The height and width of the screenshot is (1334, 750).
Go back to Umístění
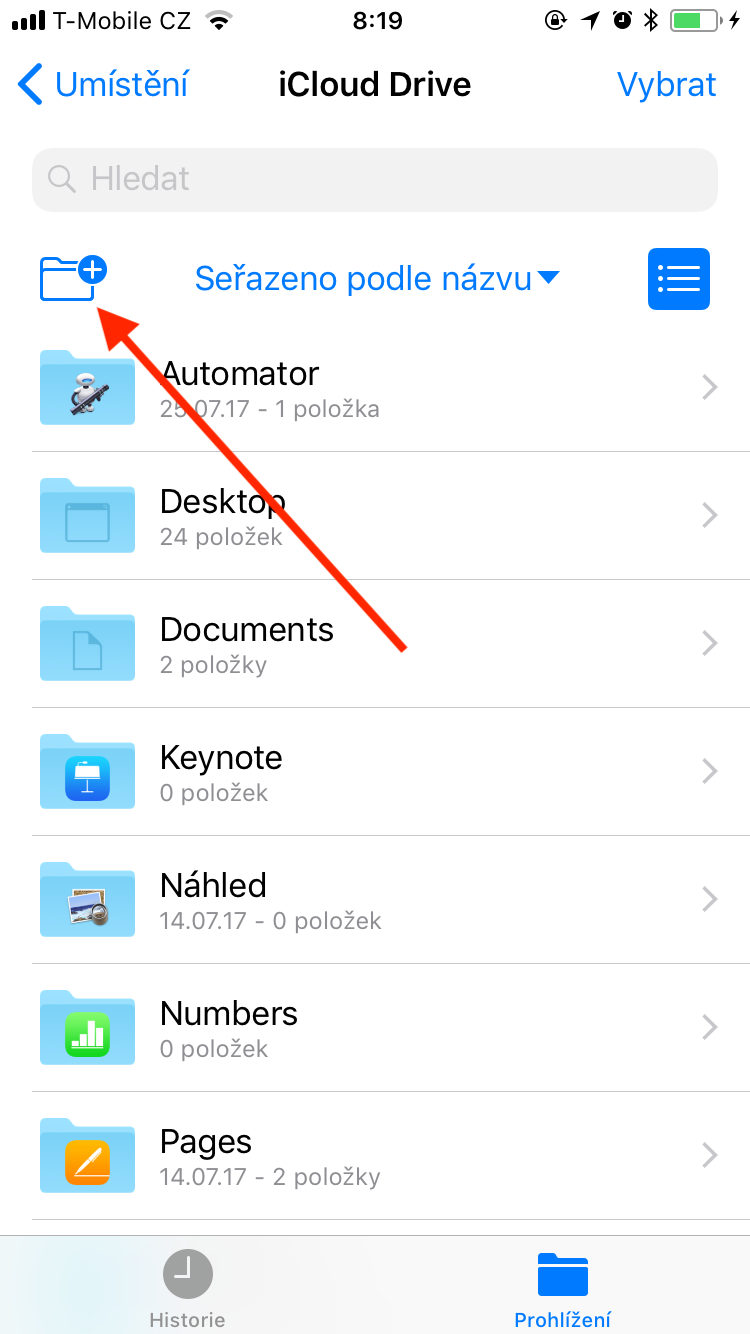[104, 85]
